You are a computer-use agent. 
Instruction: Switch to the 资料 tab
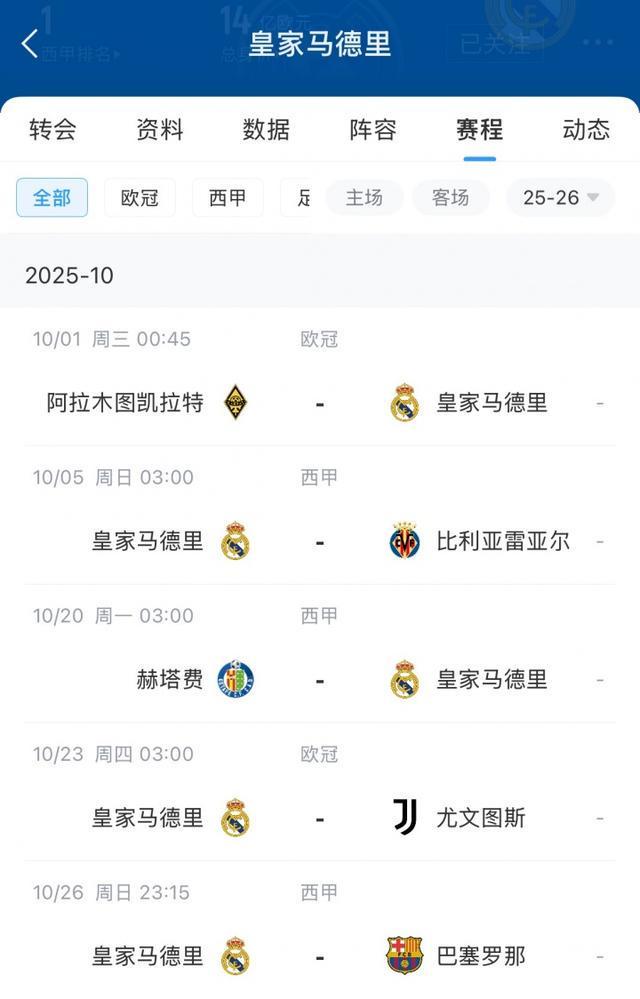click(159, 130)
